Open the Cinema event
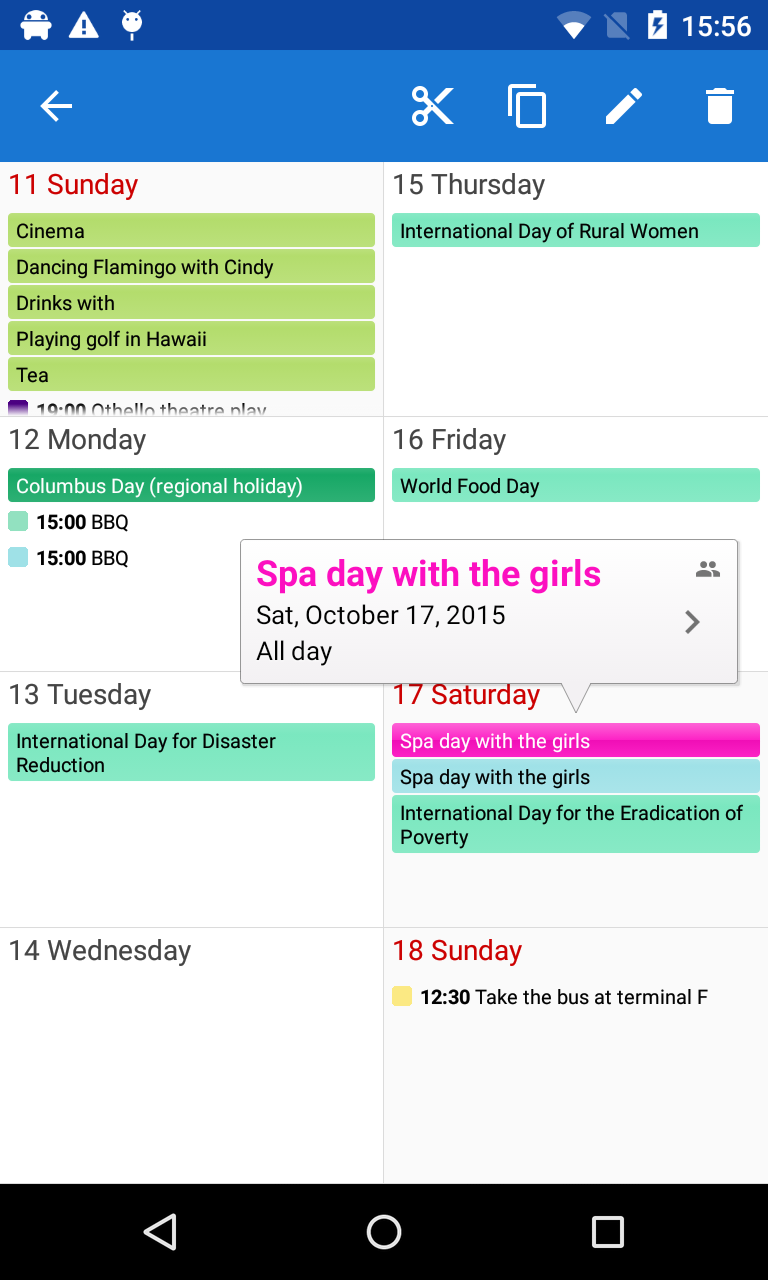 click(x=191, y=231)
